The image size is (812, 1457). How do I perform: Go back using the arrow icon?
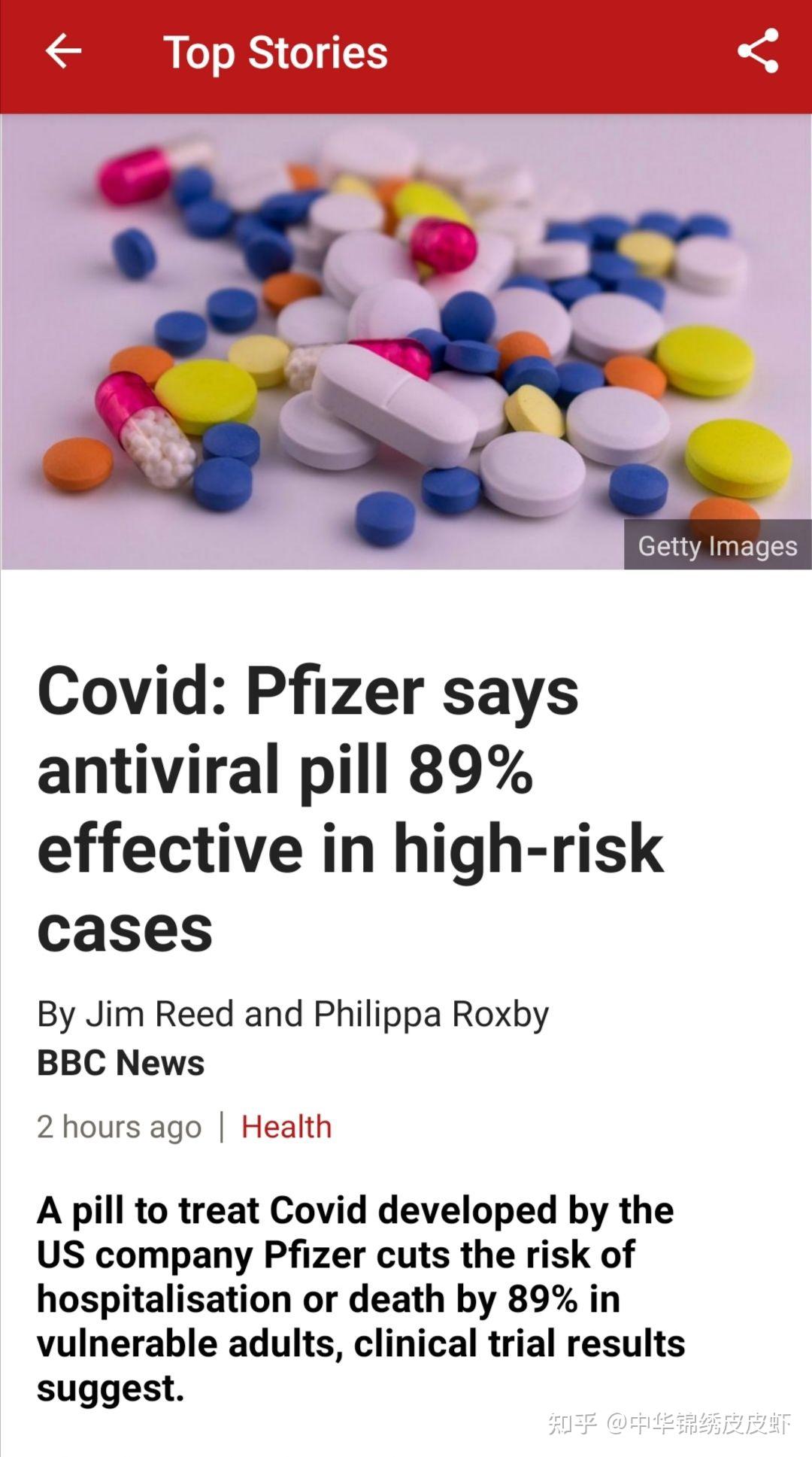63,52
